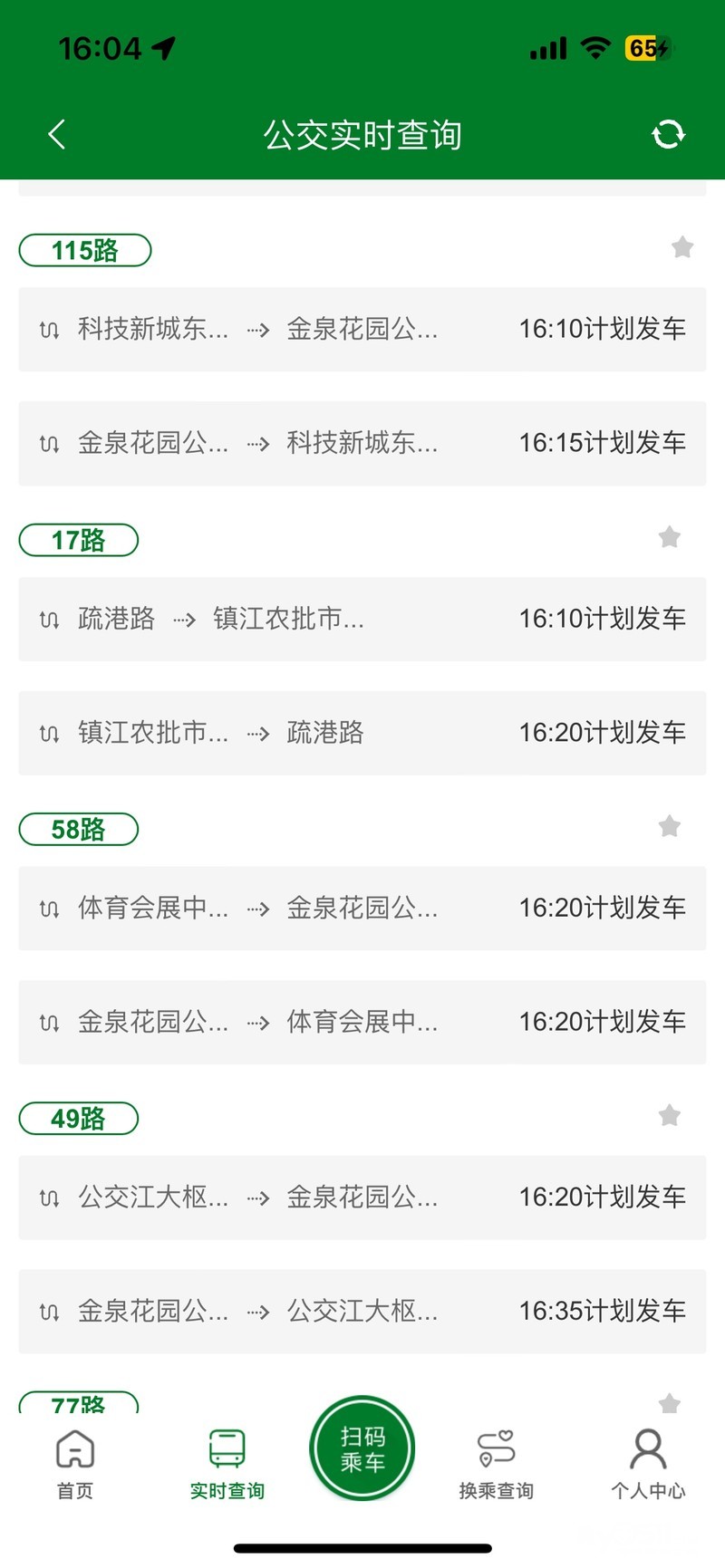Tap the 扫码乘车 scan button
This screenshot has height=1568, width=725.
point(362,1448)
